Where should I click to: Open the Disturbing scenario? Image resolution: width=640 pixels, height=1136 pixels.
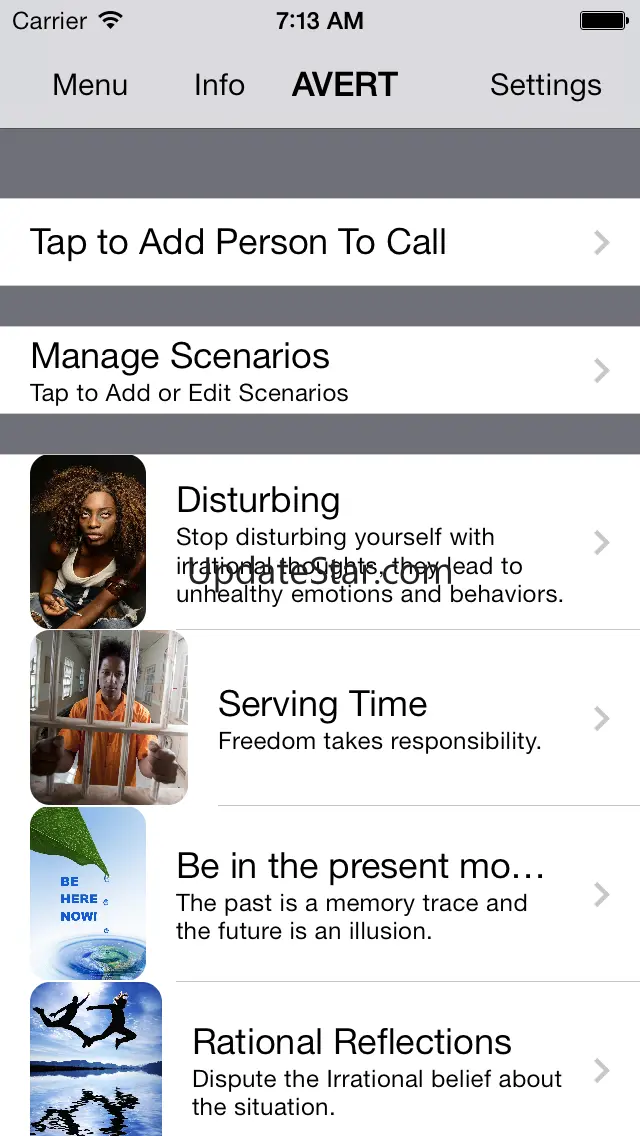[x=320, y=542]
